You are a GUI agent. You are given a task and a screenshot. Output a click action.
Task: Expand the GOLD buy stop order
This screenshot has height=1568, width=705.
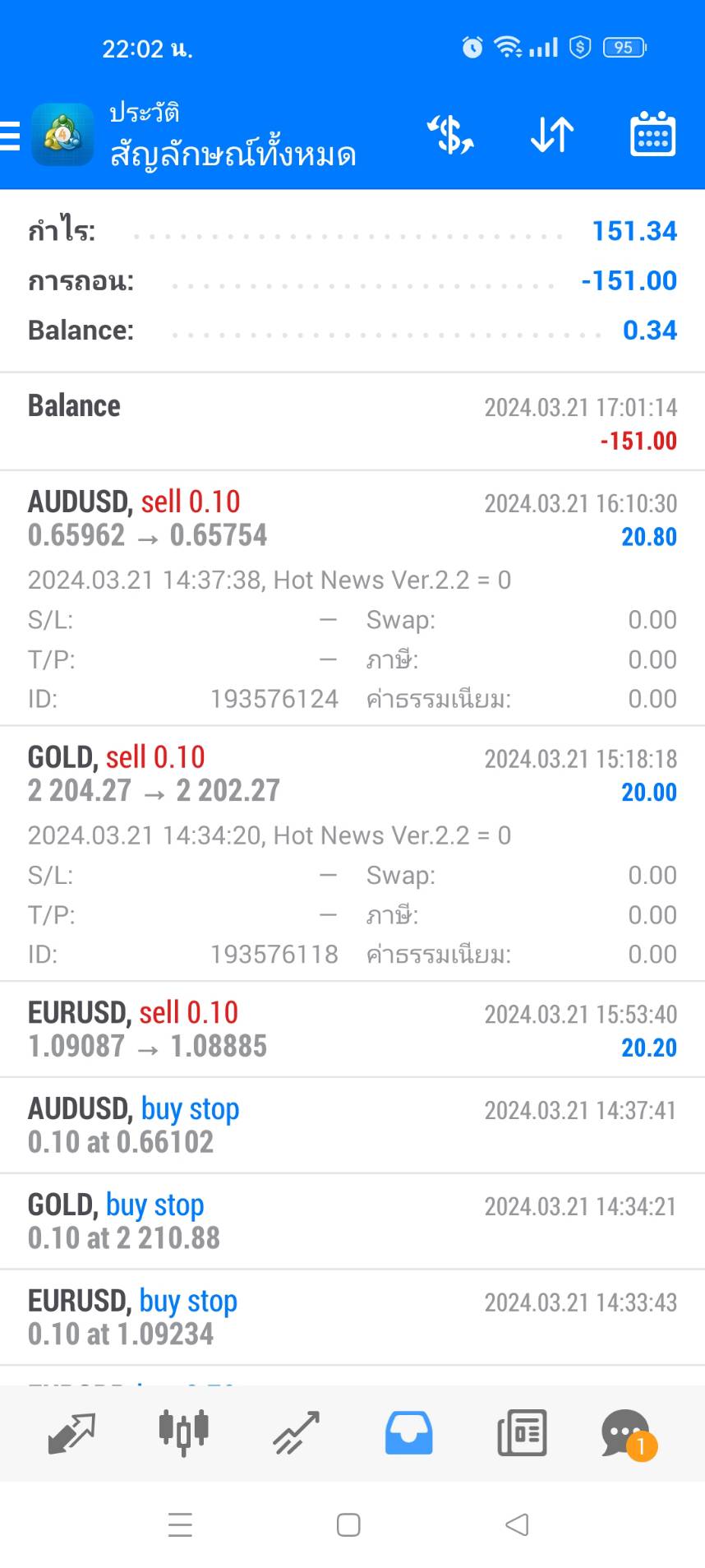(x=352, y=1222)
